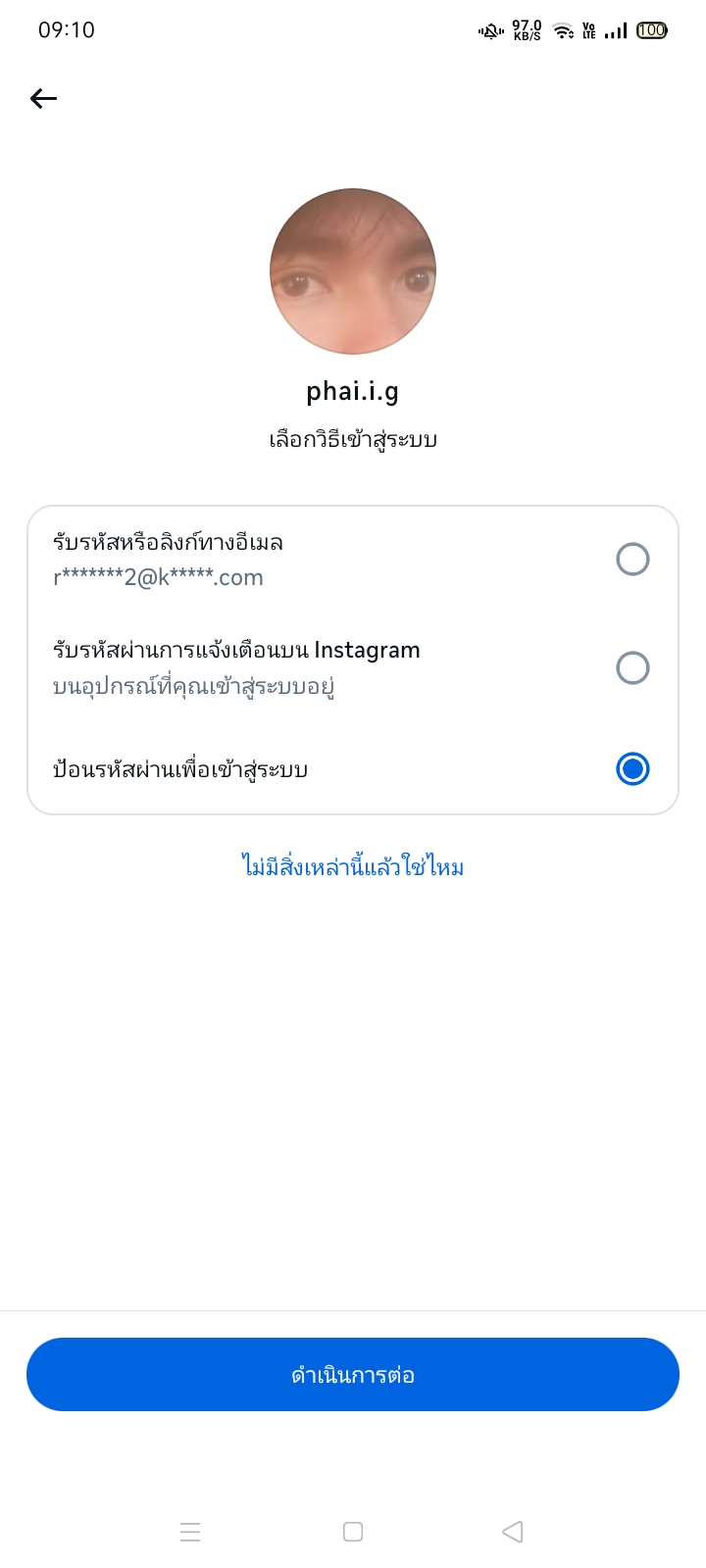Open recent apps from navigation bar
The image size is (706, 1568).
190,1532
